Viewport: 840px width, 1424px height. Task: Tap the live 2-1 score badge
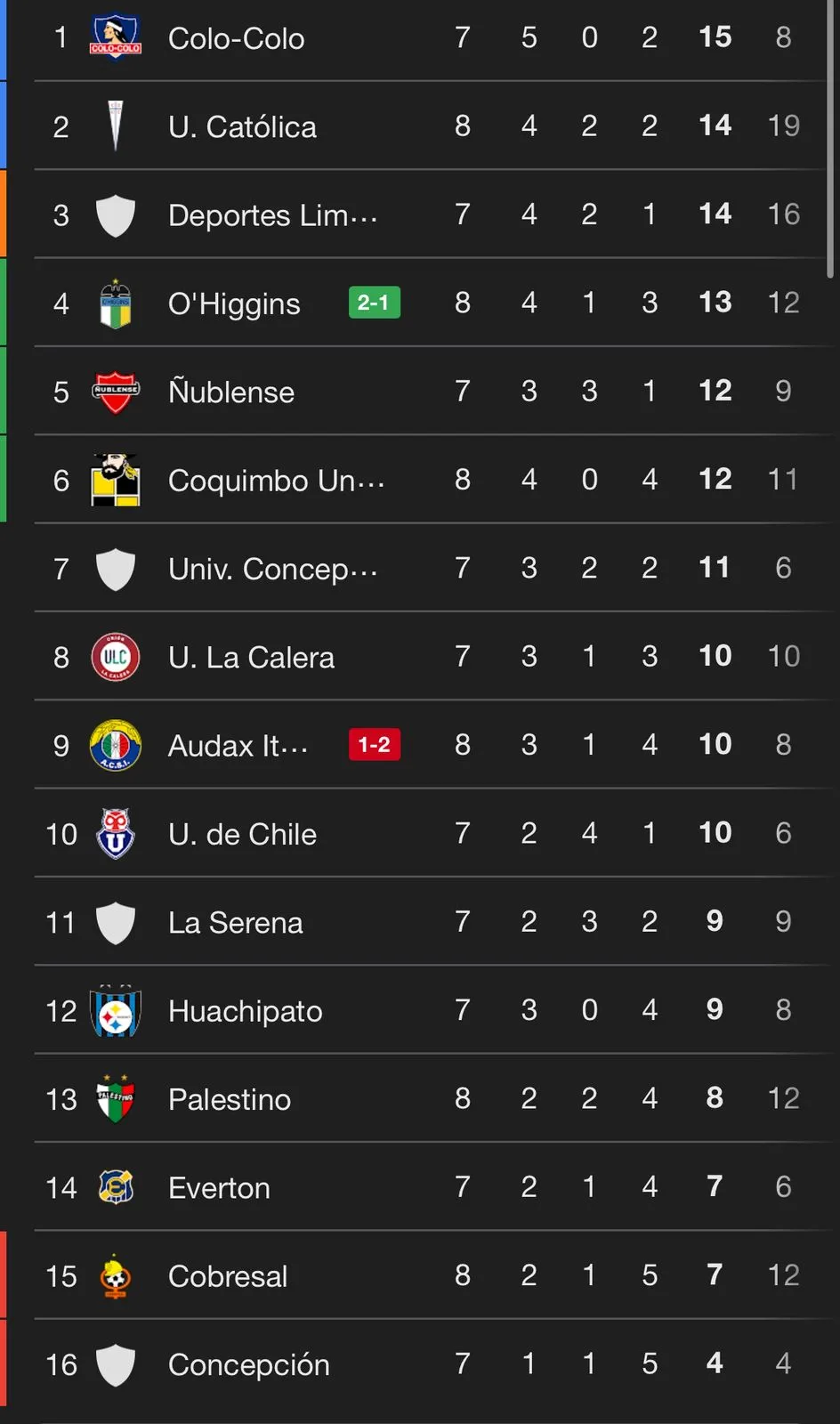click(x=374, y=303)
